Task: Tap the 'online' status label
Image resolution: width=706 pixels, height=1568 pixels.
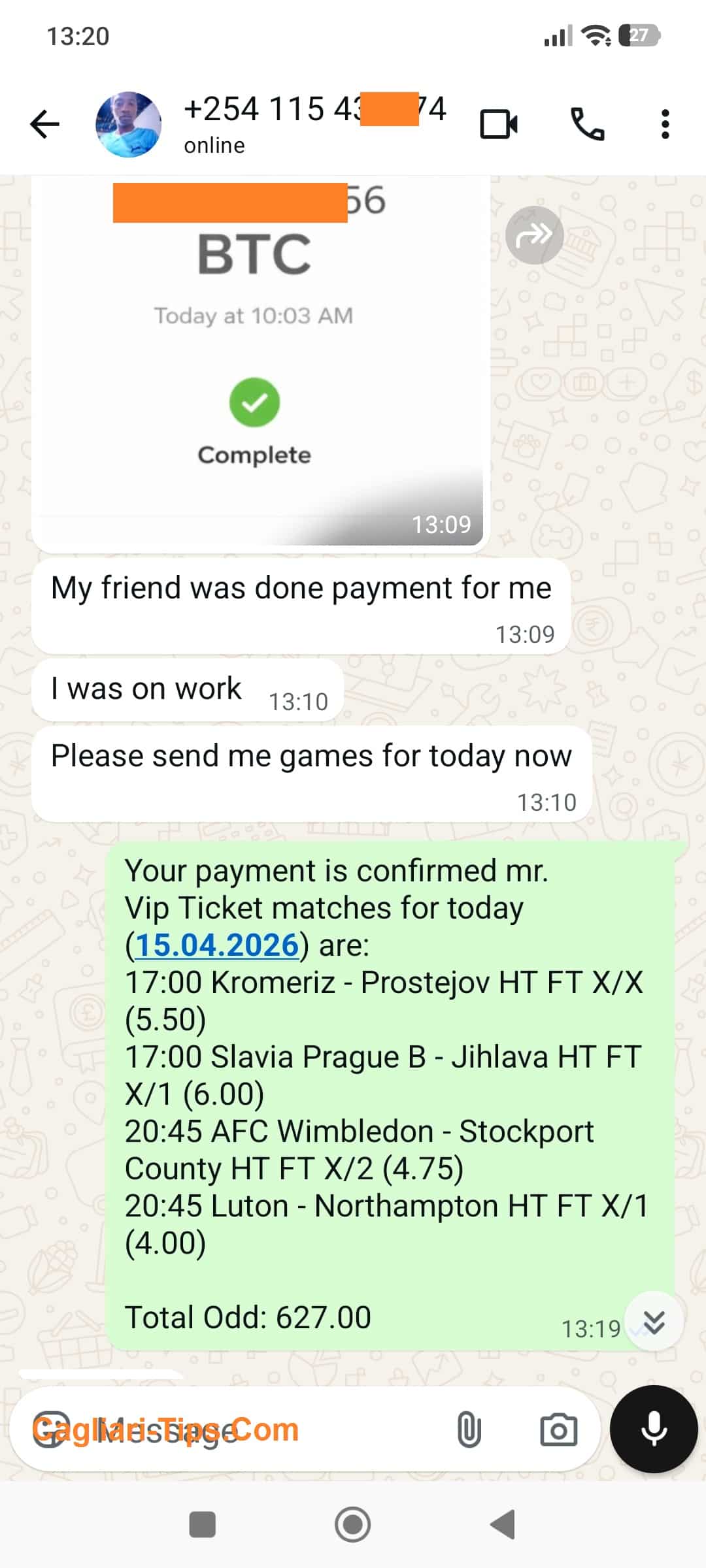Action: coord(214,145)
